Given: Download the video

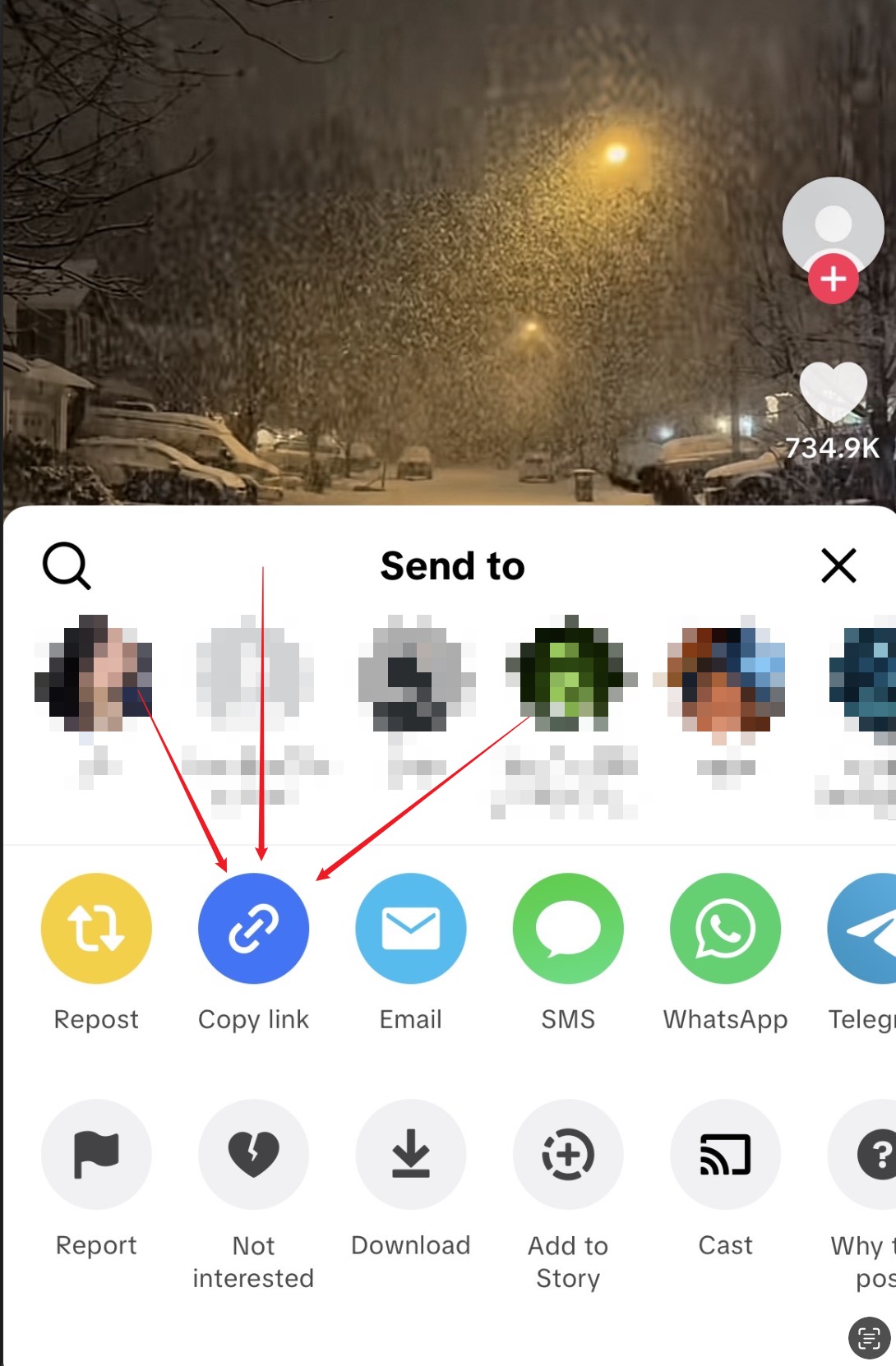Looking at the screenshot, I should pyautogui.click(x=410, y=1155).
